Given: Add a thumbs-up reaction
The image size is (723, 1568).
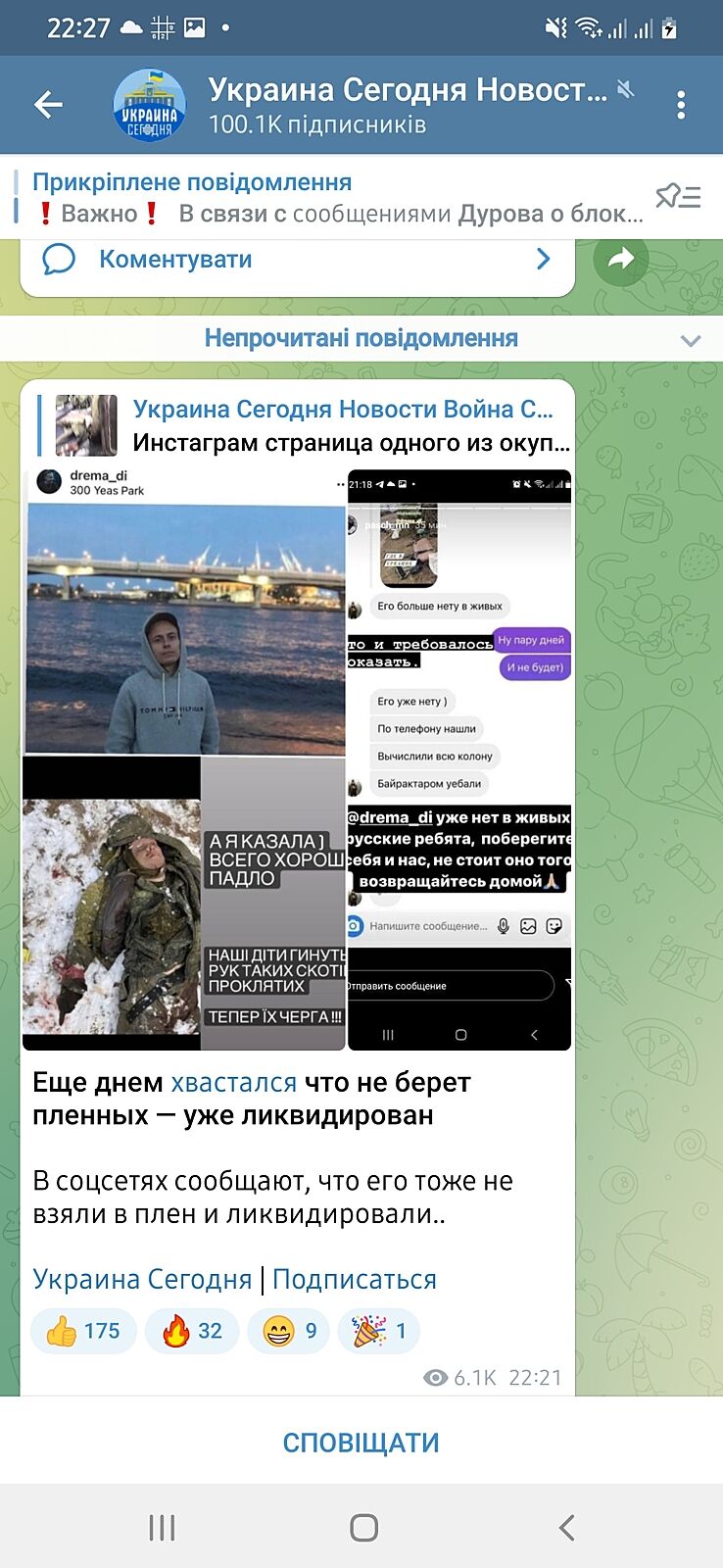Looking at the screenshot, I should [x=83, y=1331].
